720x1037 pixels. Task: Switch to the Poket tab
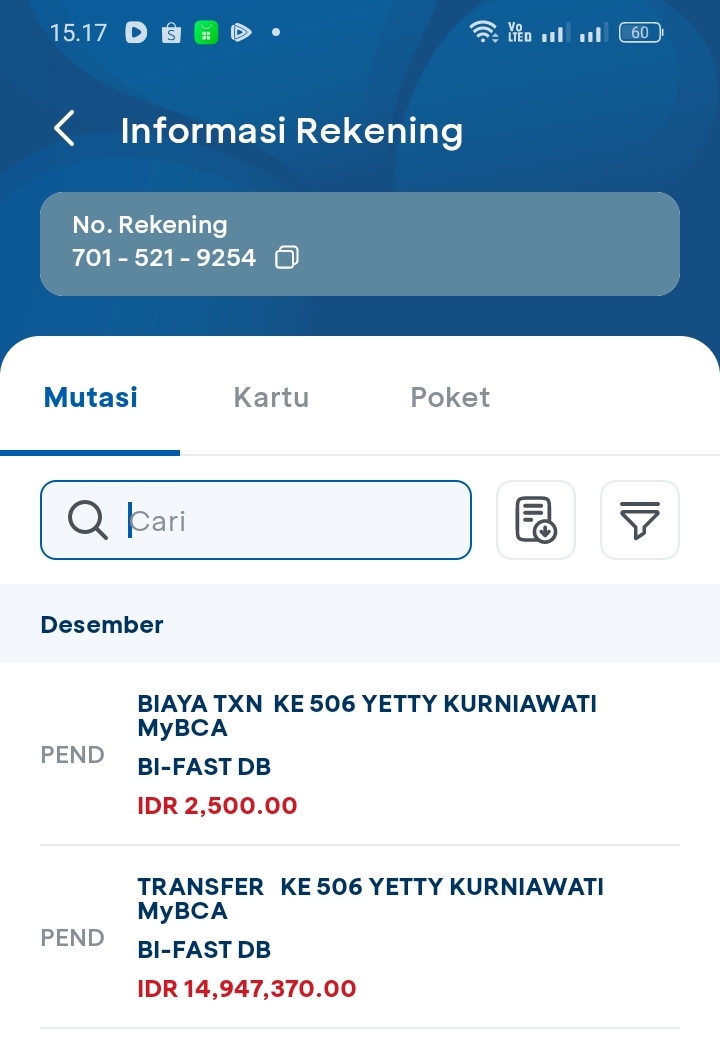click(x=450, y=397)
